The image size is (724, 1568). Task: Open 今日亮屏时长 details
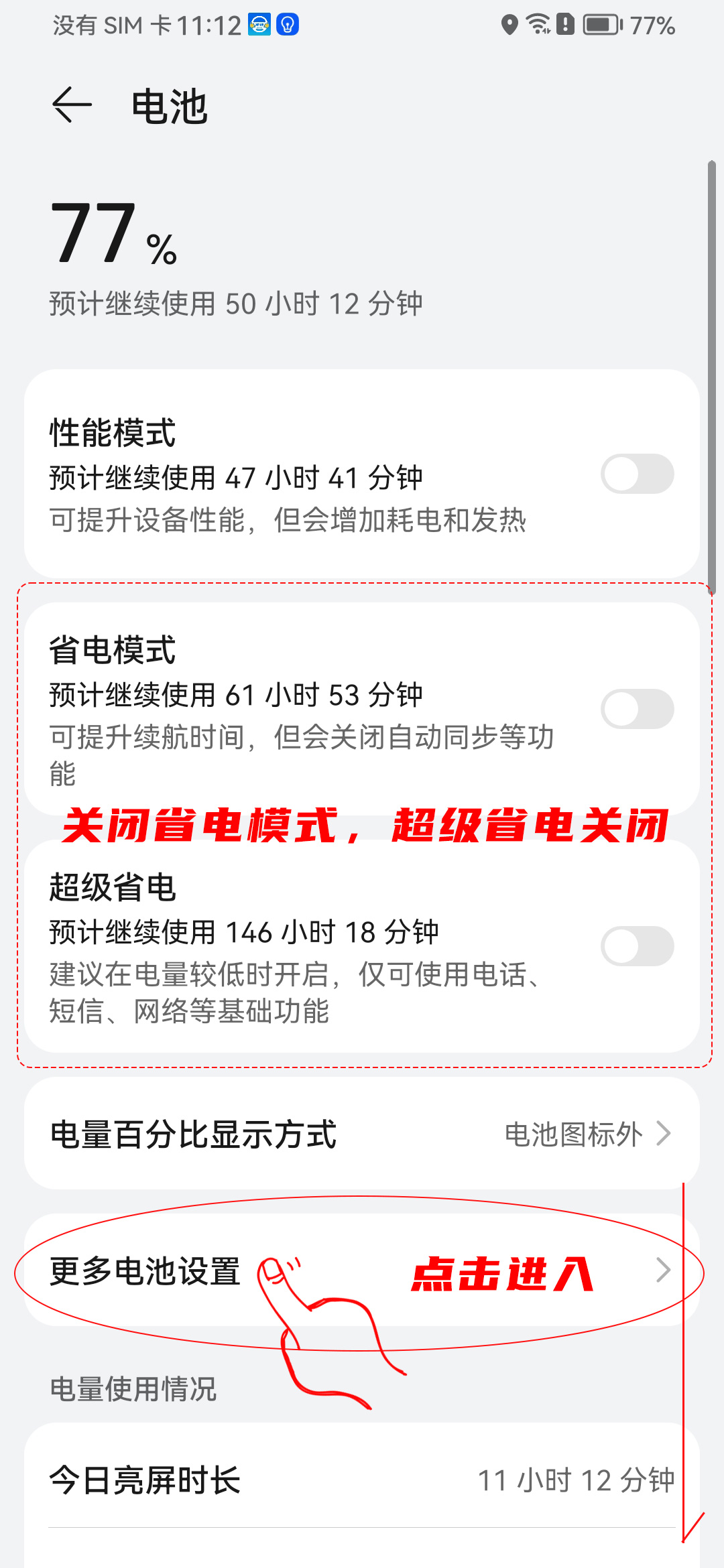pyautogui.click(x=362, y=1480)
